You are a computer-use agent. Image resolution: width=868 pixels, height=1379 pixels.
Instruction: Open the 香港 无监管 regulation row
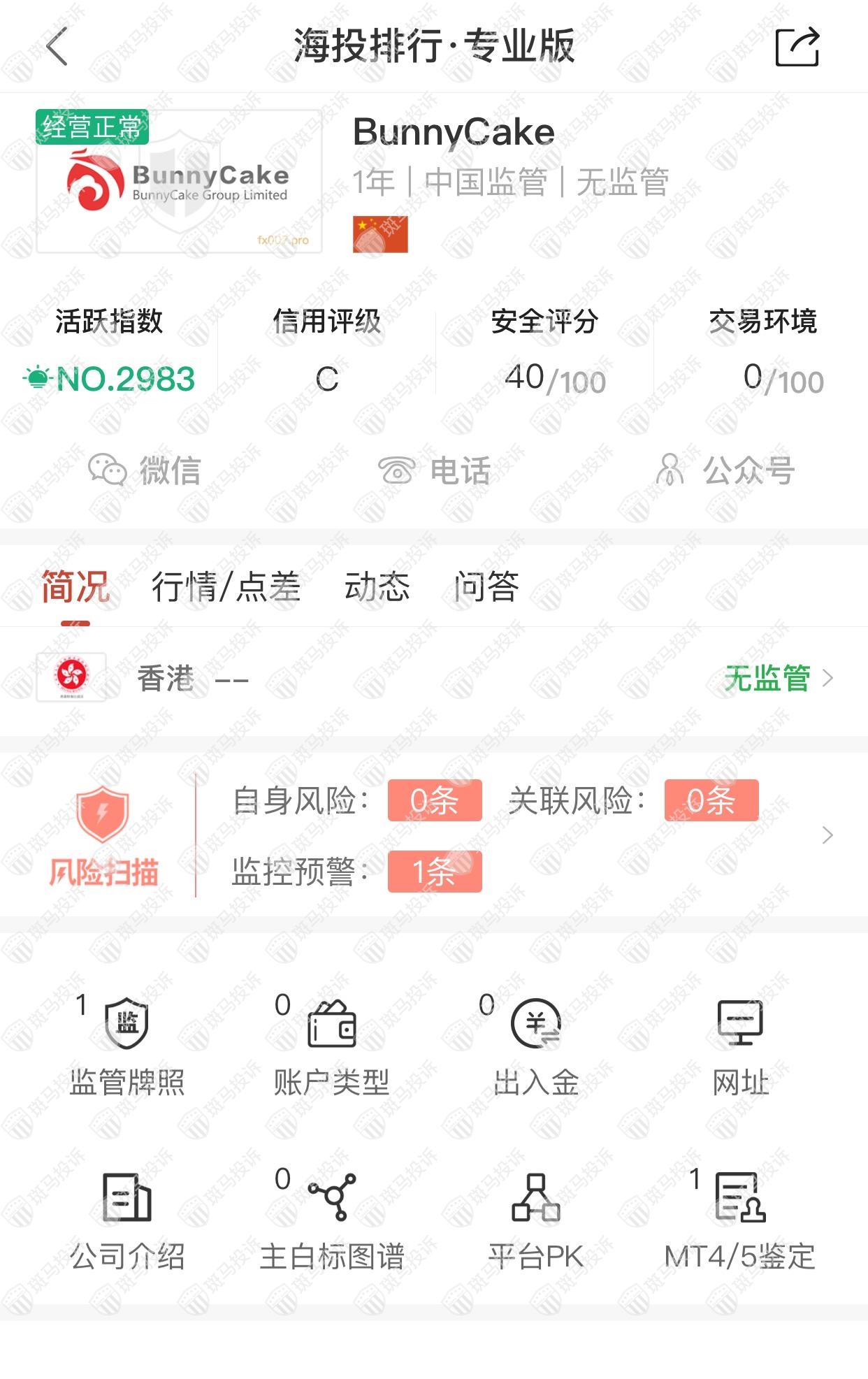click(777, 678)
